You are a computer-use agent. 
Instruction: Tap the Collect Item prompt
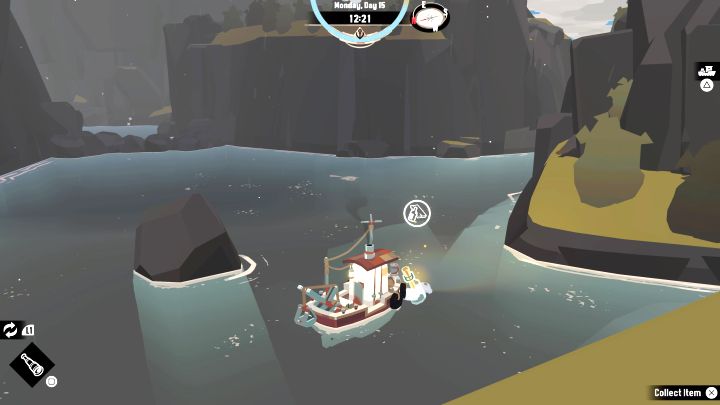coord(686,393)
